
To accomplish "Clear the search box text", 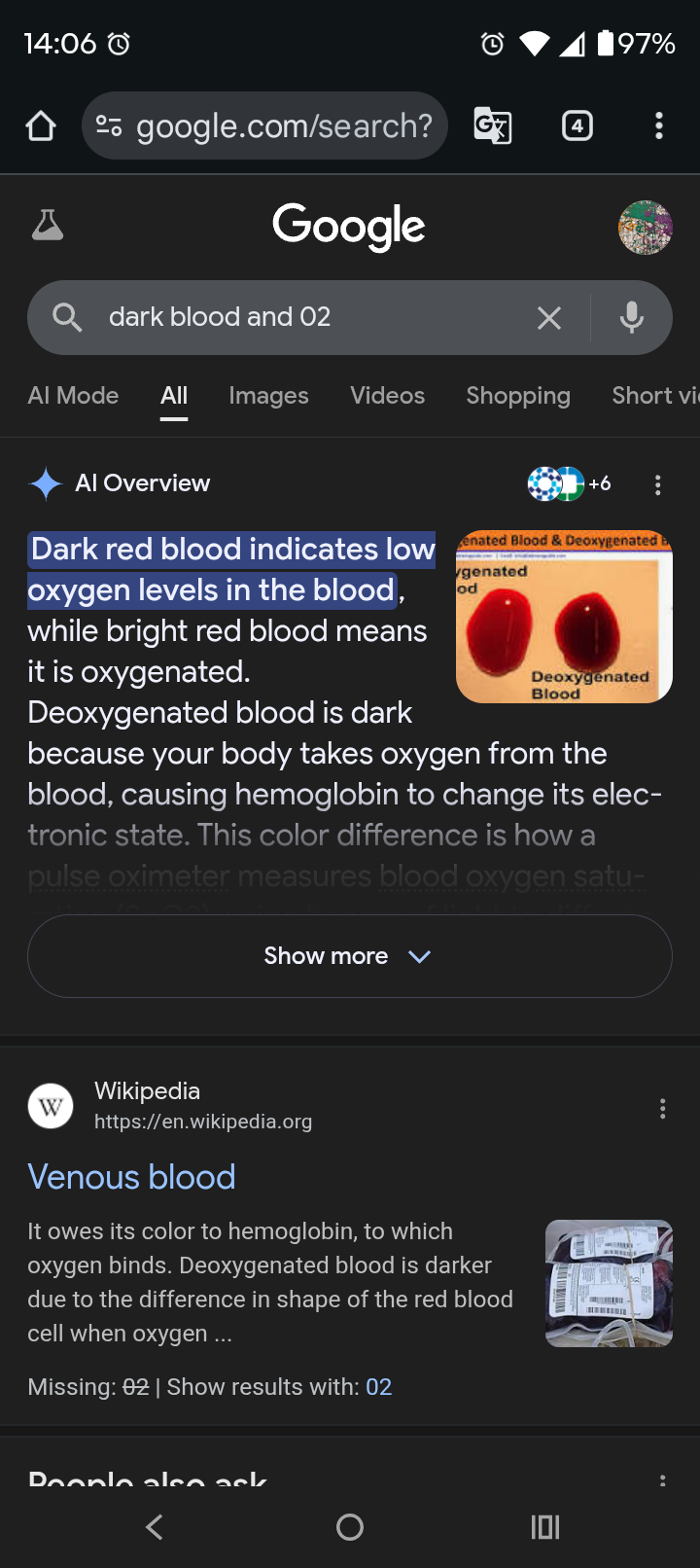I will [x=549, y=318].
